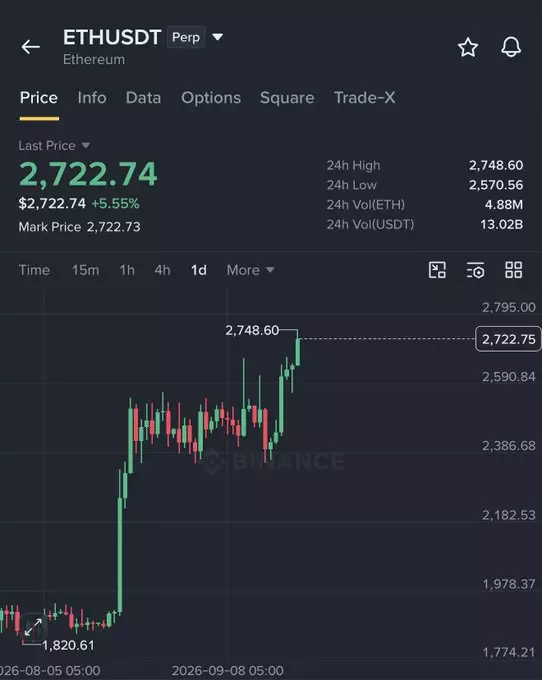Select the Time chart view

coord(34,270)
